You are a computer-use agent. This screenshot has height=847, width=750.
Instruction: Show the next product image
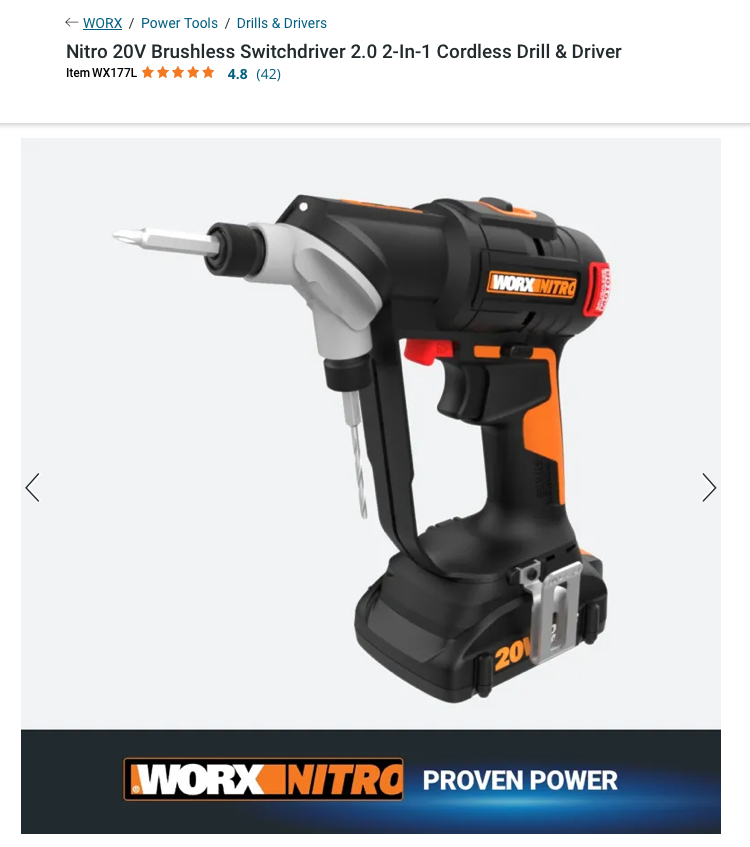pos(709,487)
